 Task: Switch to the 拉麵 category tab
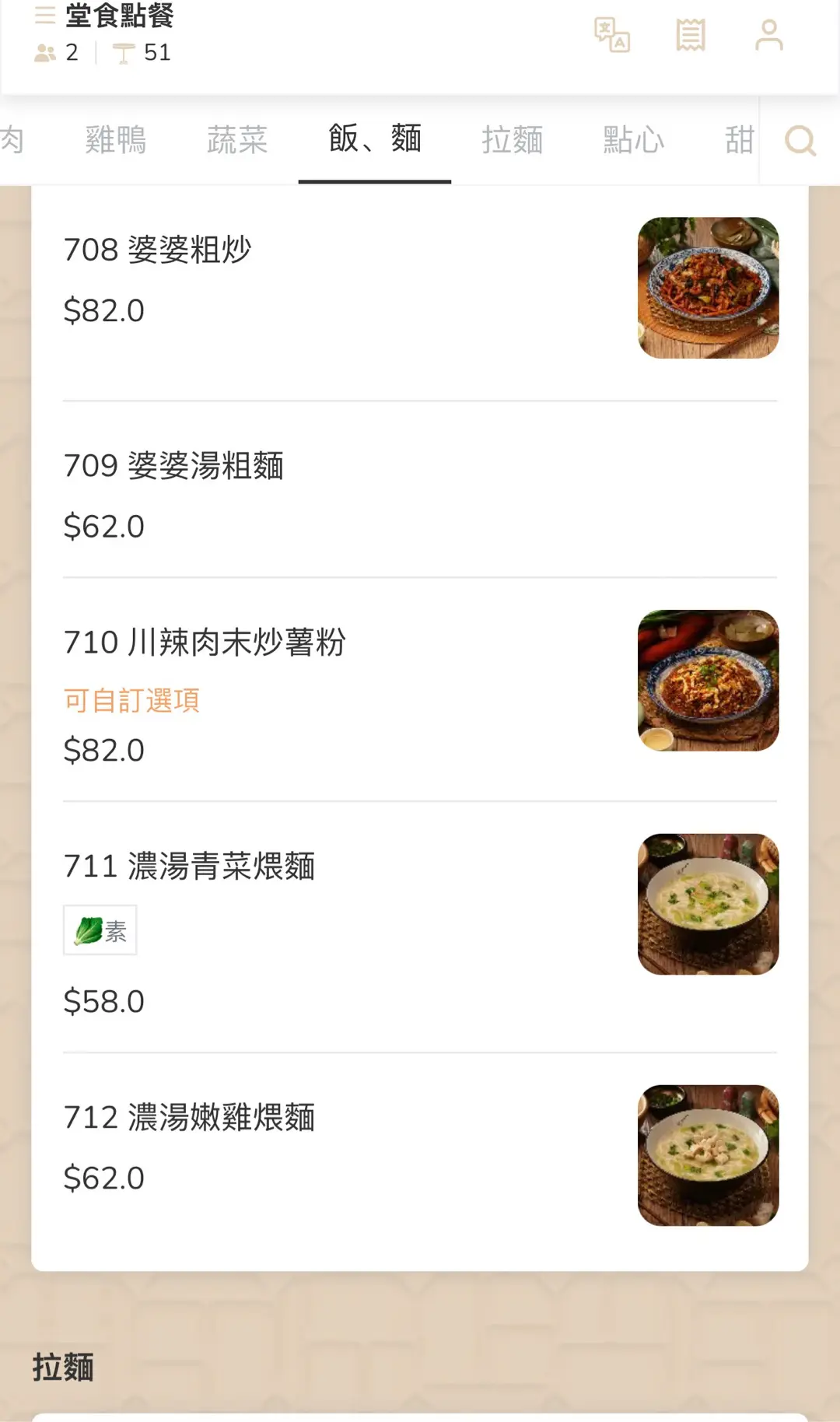(x=513, y=140)
